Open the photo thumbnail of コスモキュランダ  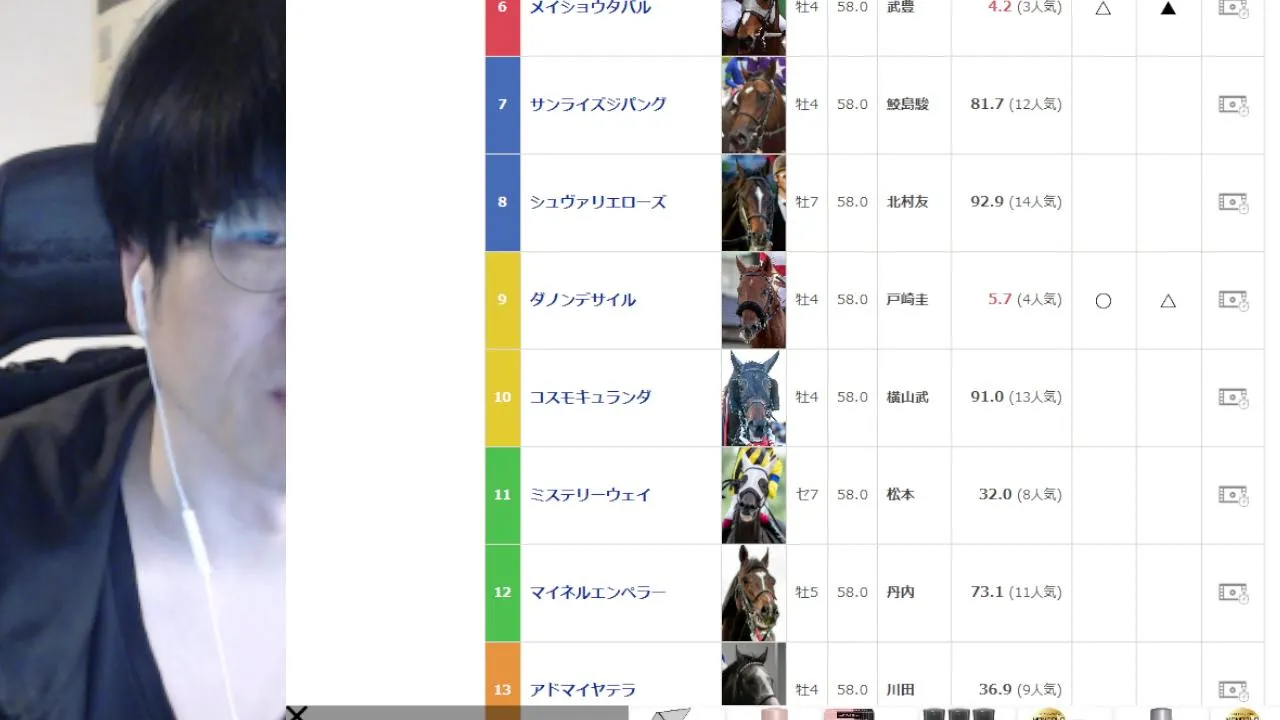pyautogui.click(x=753, y=397)
